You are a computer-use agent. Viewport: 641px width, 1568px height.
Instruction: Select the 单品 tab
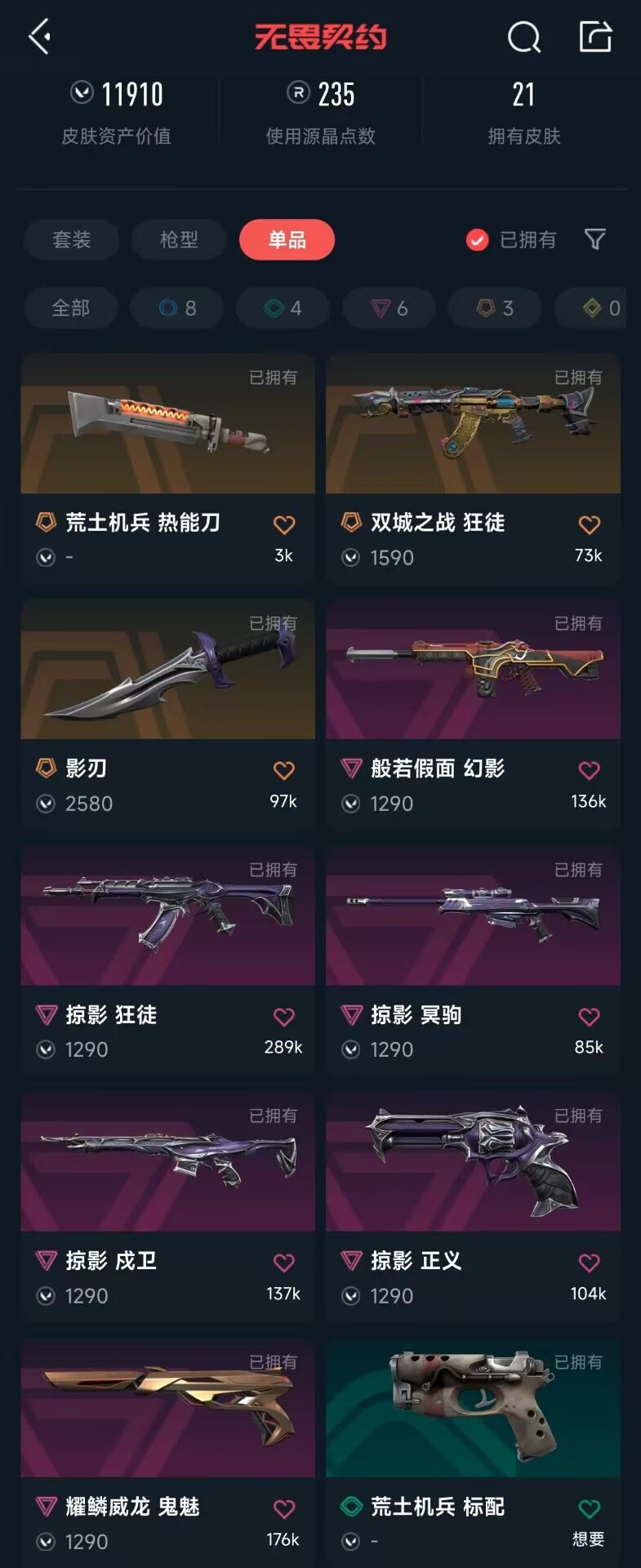tap(287, 239)
